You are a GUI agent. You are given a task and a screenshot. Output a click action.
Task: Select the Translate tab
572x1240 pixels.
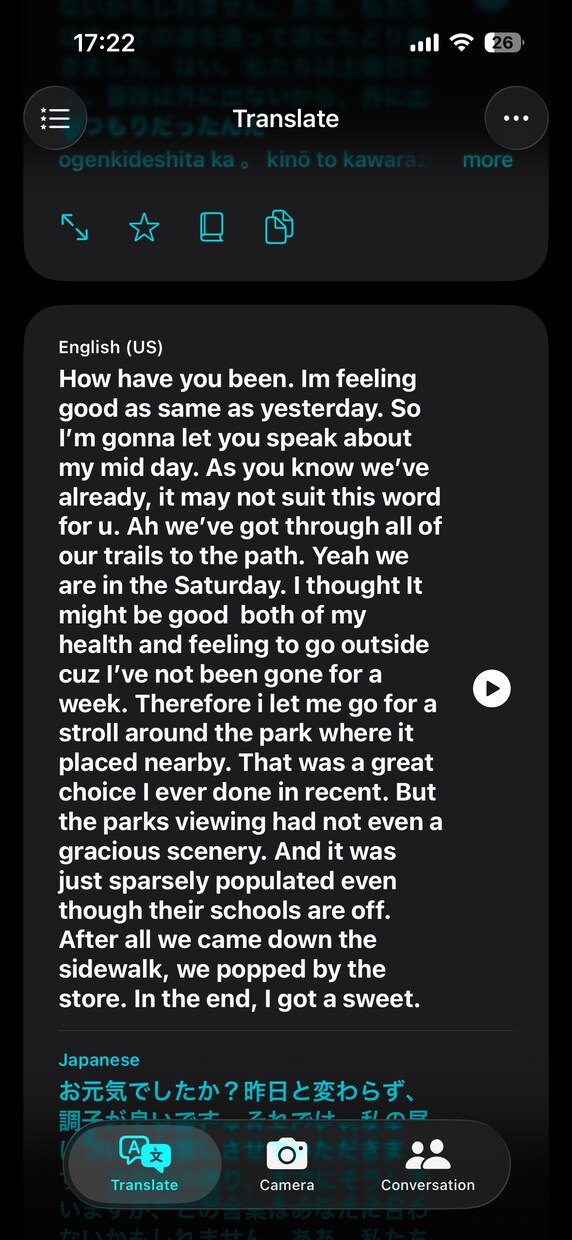145,1164
